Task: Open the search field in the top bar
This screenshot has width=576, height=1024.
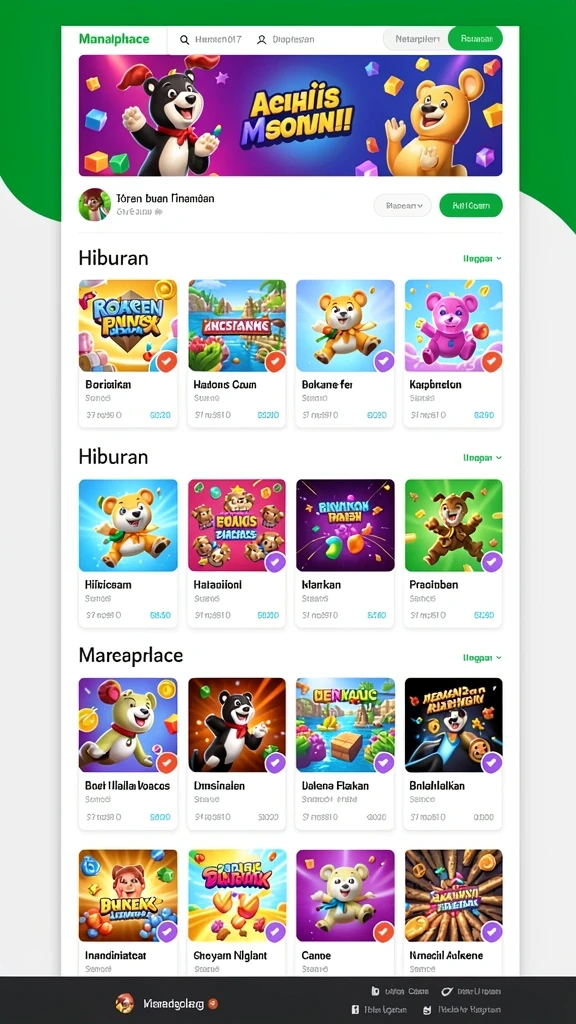Action: point(210,39)
